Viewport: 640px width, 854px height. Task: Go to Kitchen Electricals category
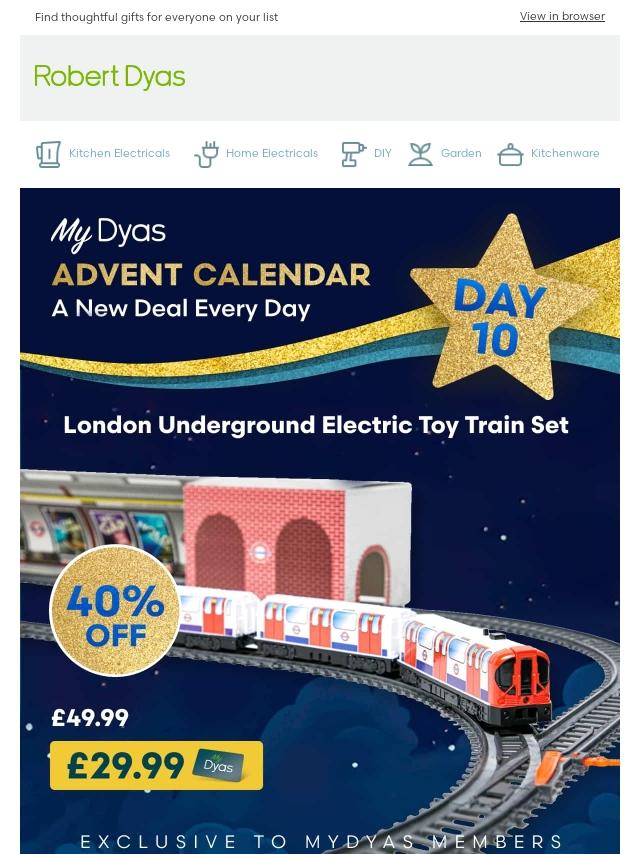(104, 154)
